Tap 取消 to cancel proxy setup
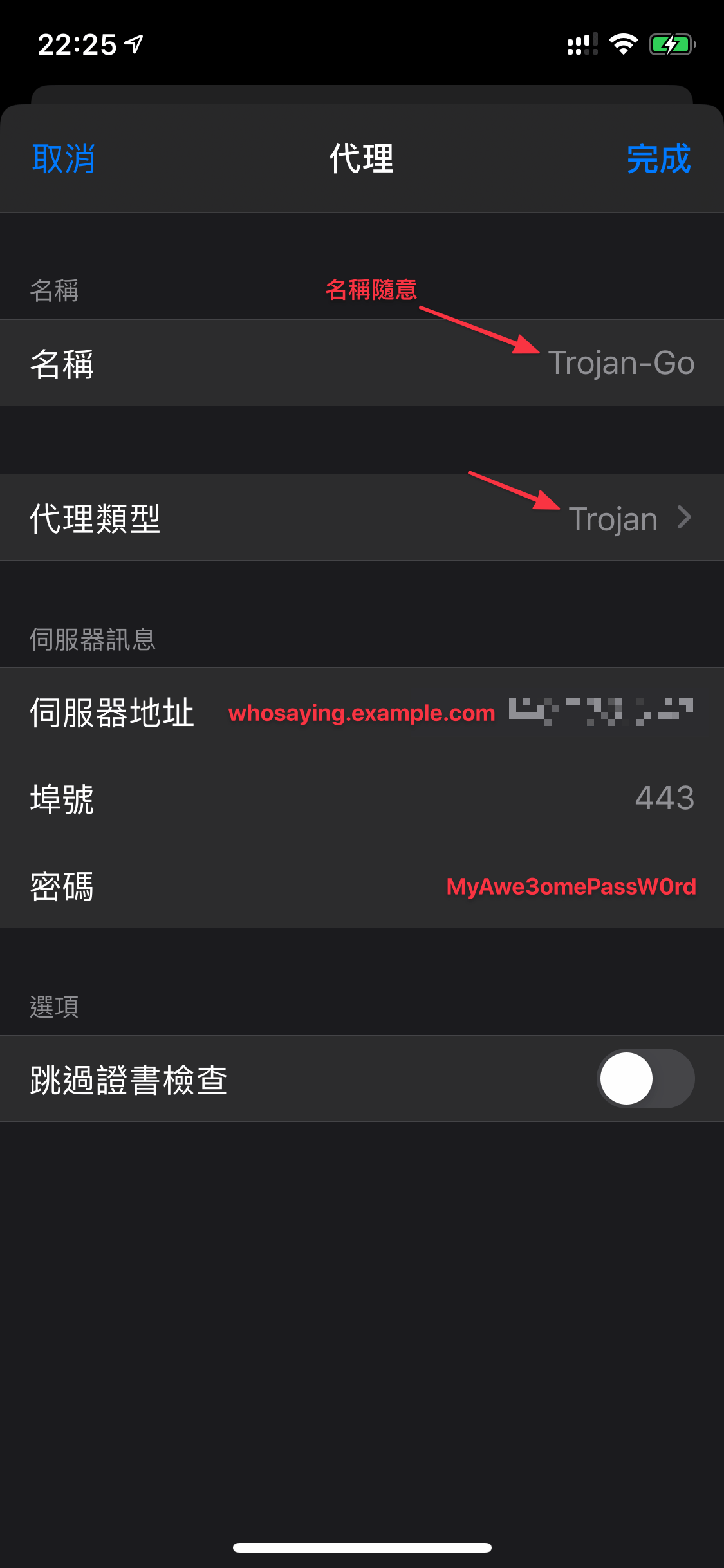The width and height of the screenshot is (724, 1568). [64, 158]
